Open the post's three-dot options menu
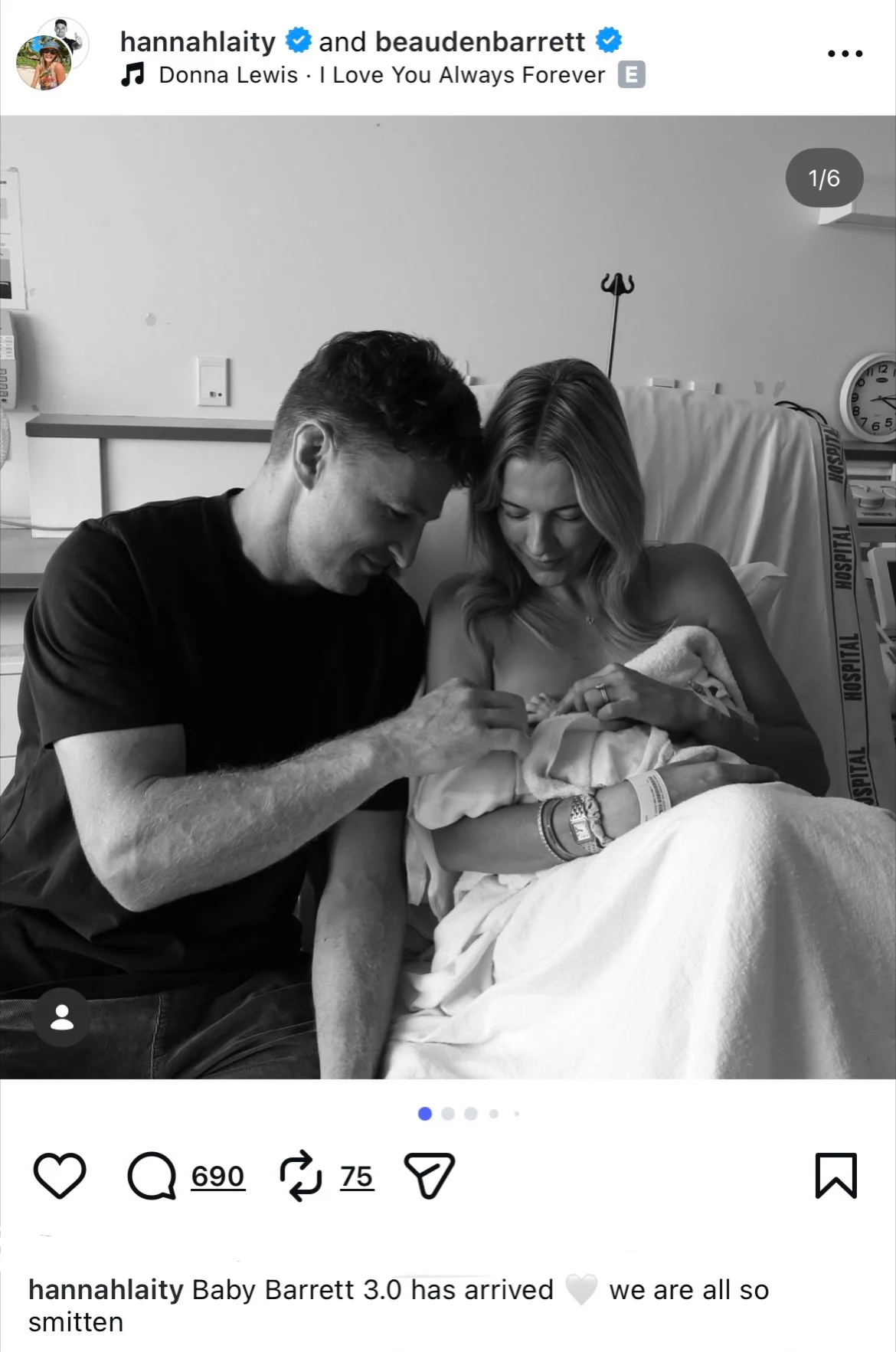Viewport: 896px width, 1352px height. (x=845, y=54)
